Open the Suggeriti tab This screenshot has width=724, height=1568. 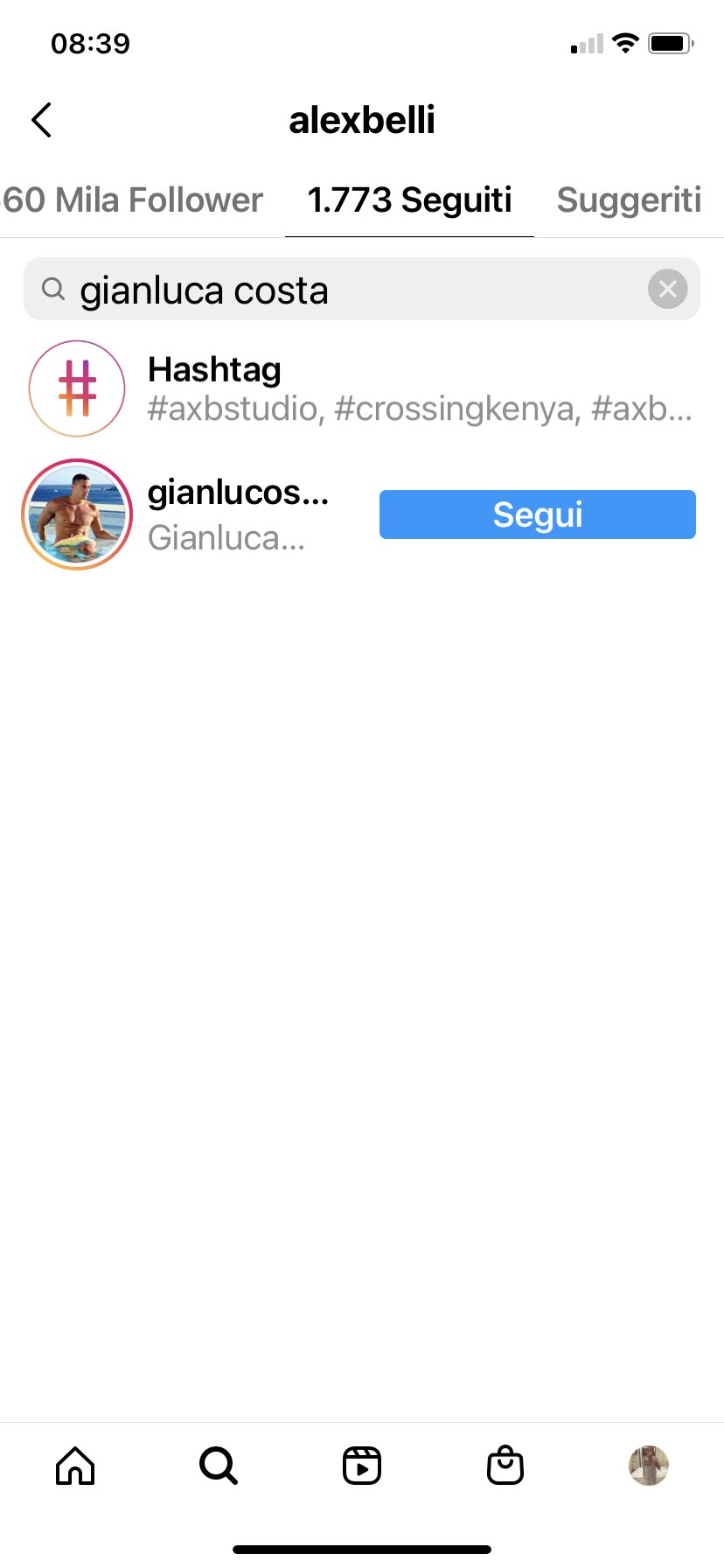[x=629, y=200]
